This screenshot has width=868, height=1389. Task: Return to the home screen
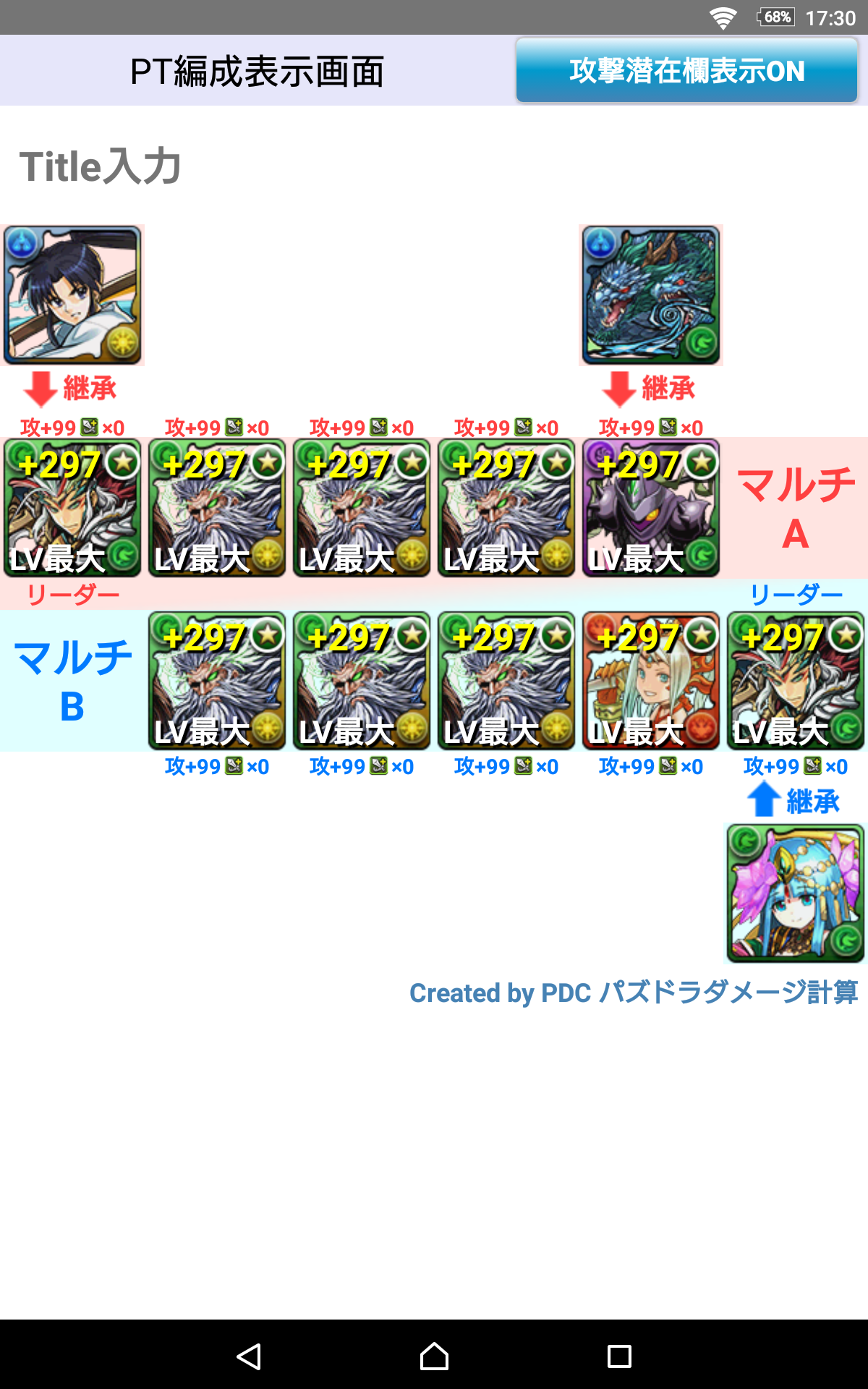(x=434, y=1356)
